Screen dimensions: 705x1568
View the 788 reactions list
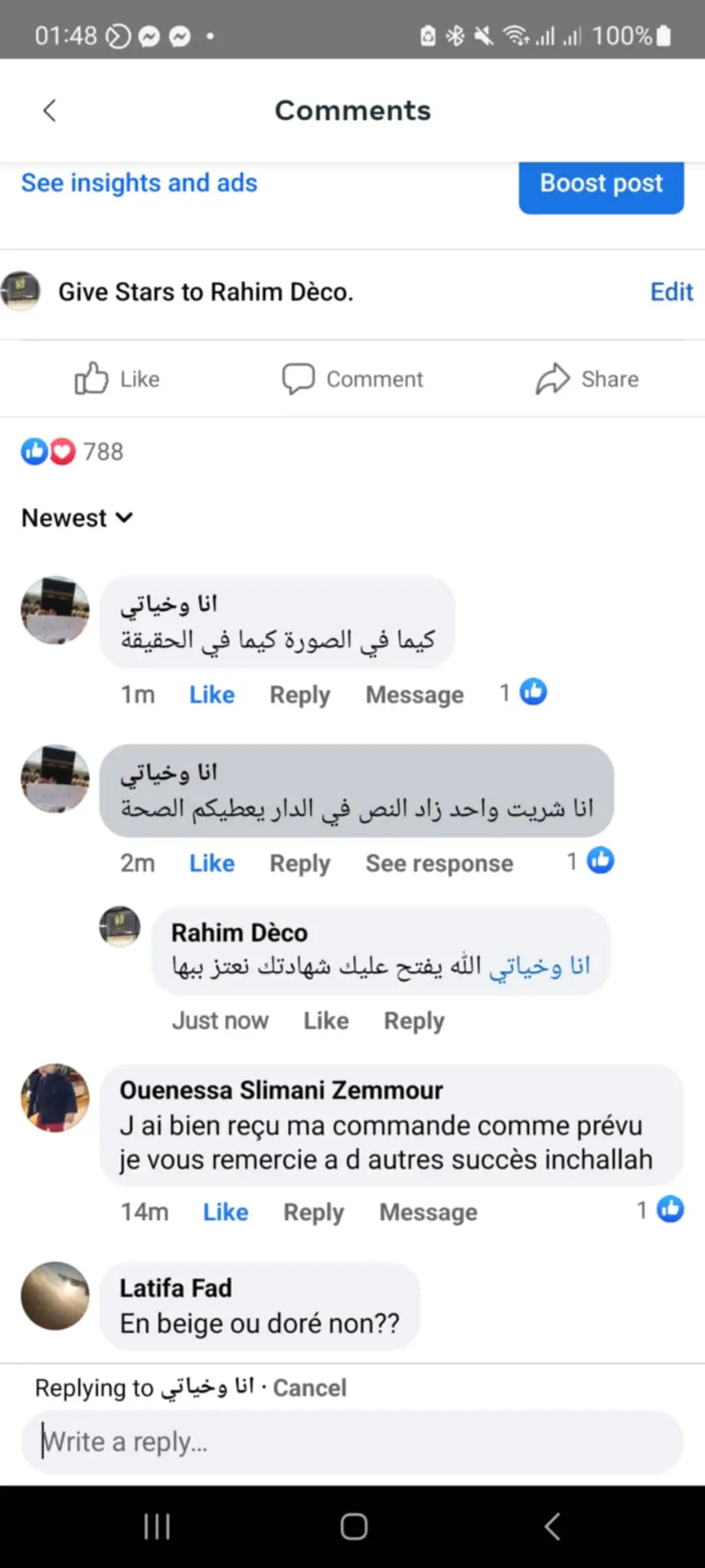(x=73, y=452)
